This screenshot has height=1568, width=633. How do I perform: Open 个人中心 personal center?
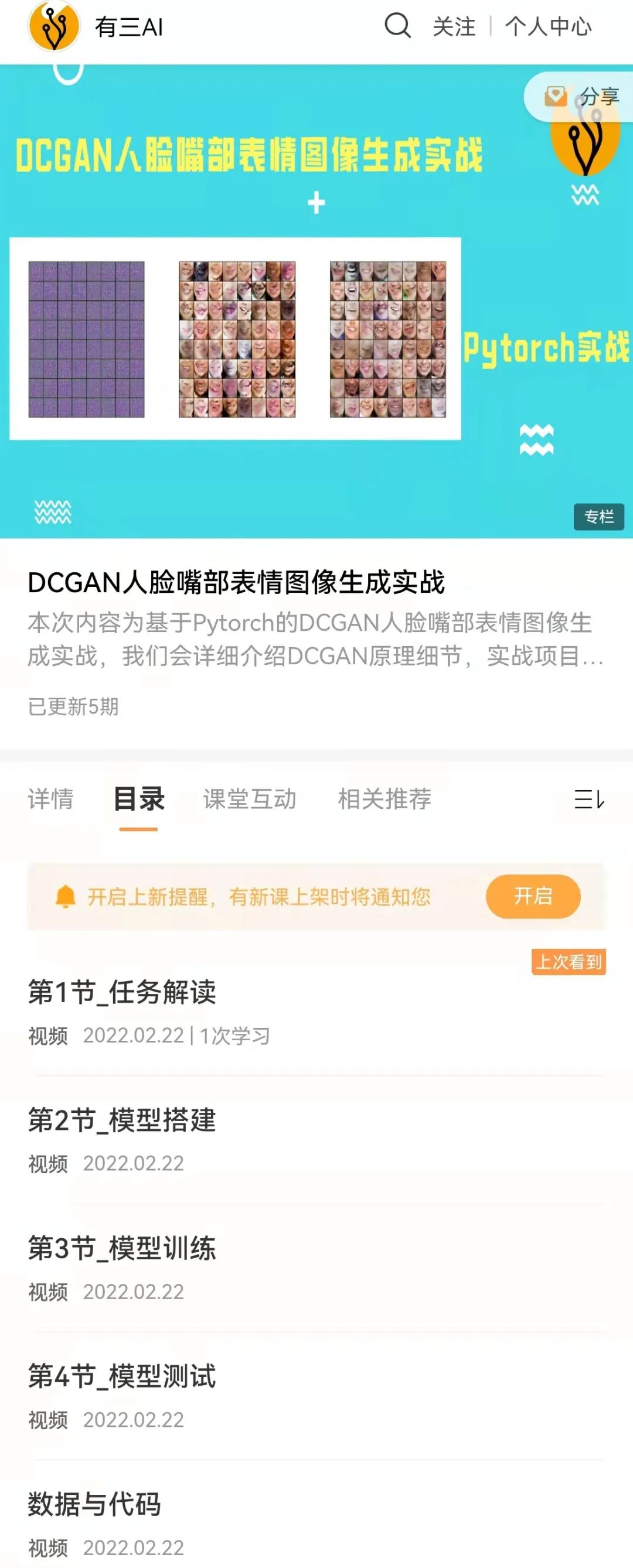(547, 27)
